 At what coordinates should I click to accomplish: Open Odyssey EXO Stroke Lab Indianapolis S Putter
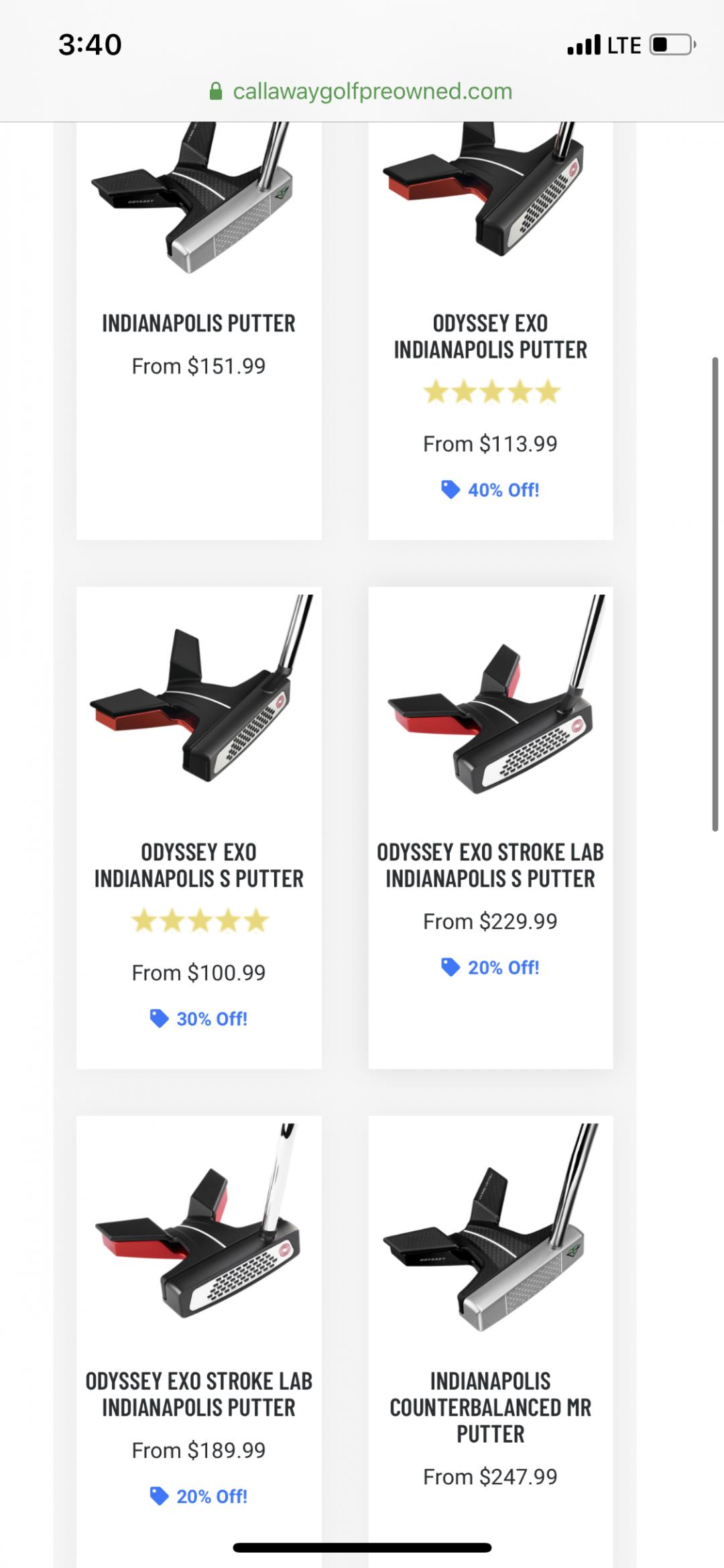point(490,865)
